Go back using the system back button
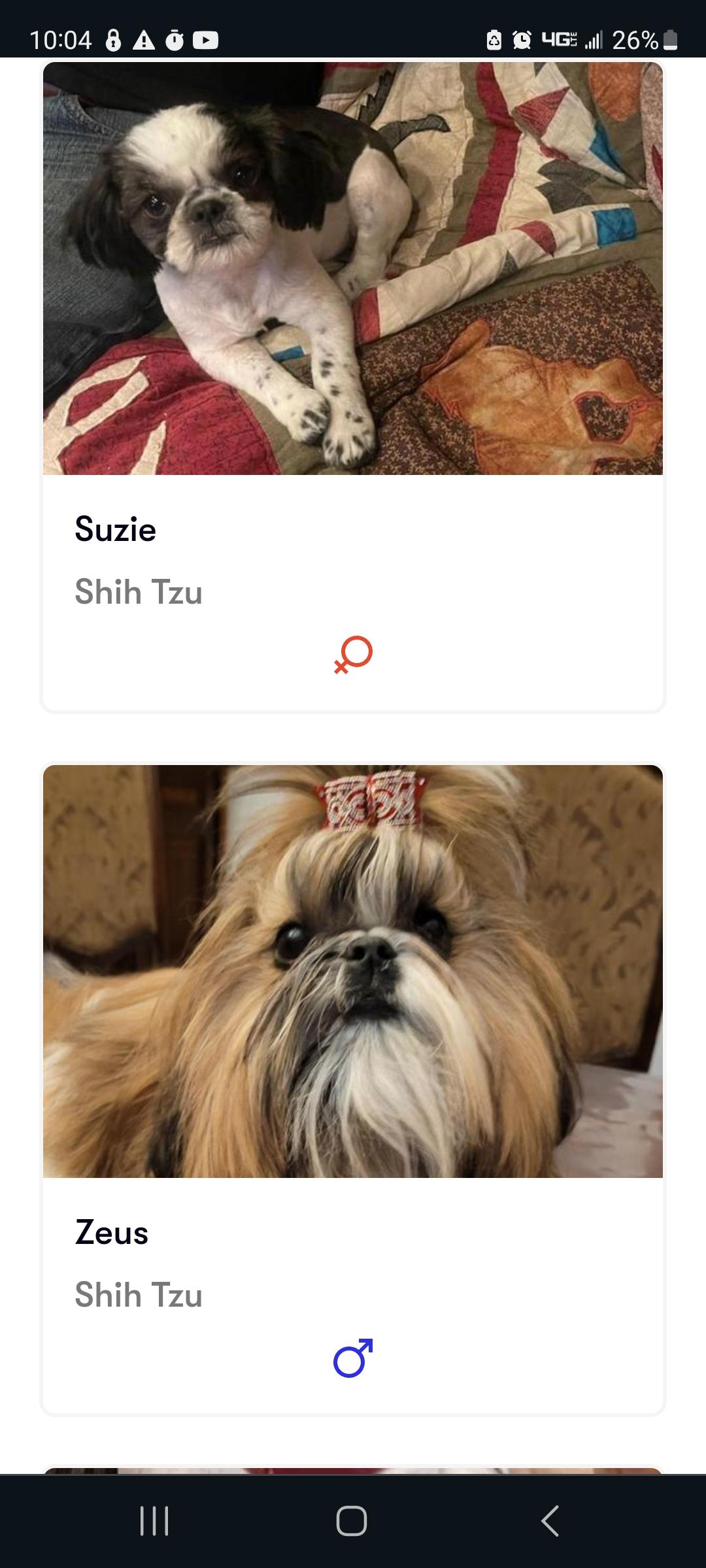706x1568 pixels. (x=550, y=1520)
